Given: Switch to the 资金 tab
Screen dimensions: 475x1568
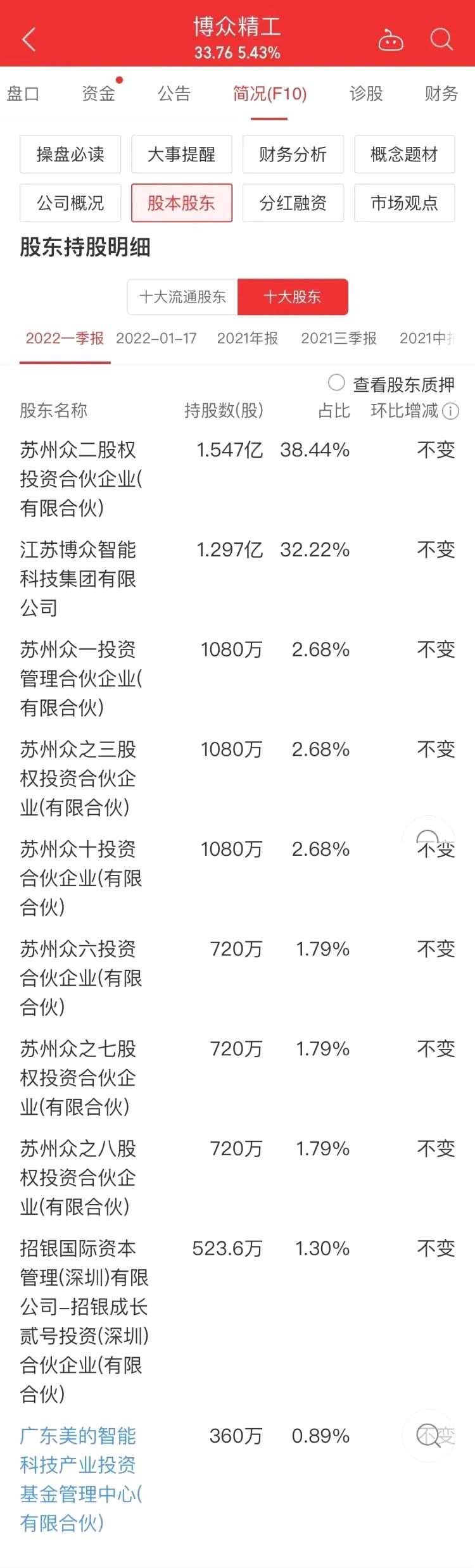Looking at the screenshot, I should (x=99, y=94).
